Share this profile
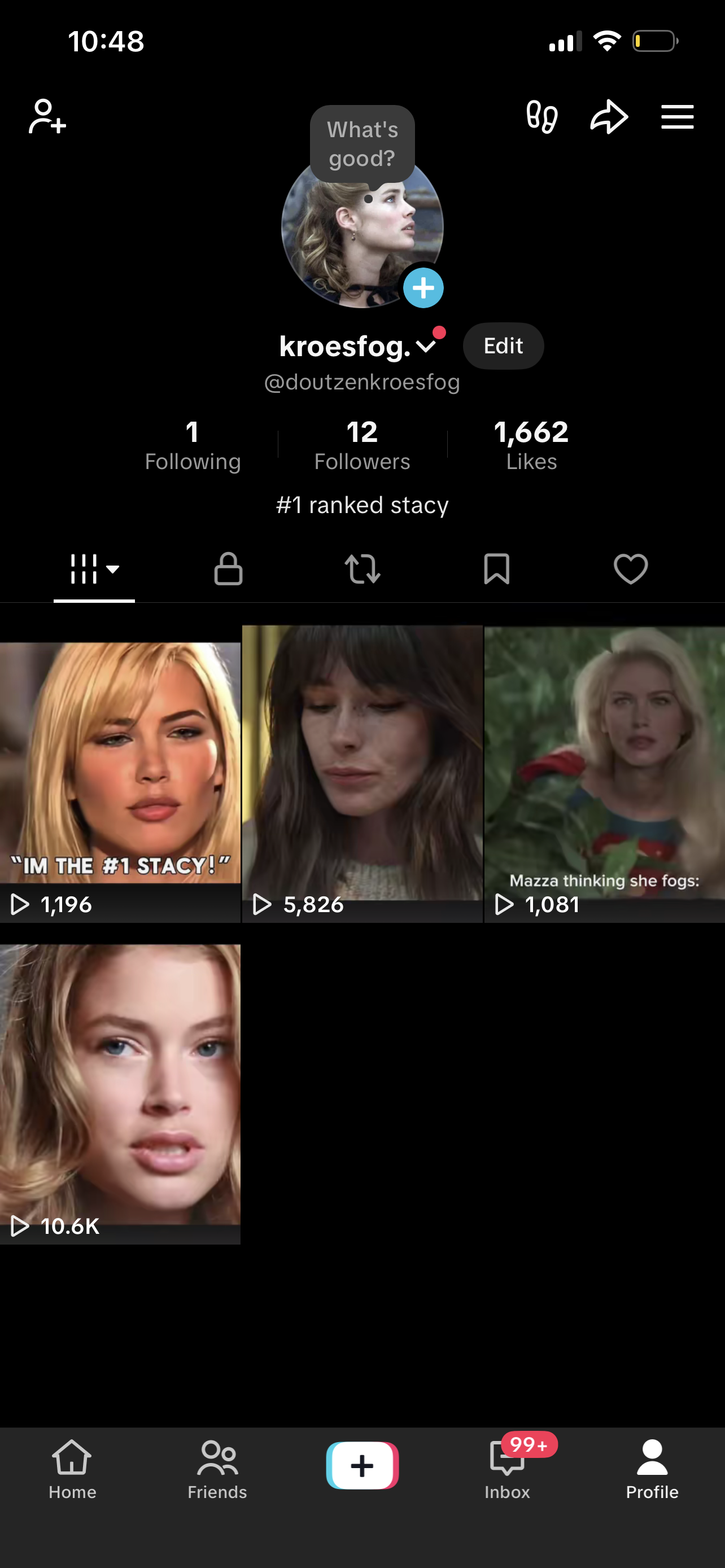Viewport: 725px width, 1568px height. (609, 116)
